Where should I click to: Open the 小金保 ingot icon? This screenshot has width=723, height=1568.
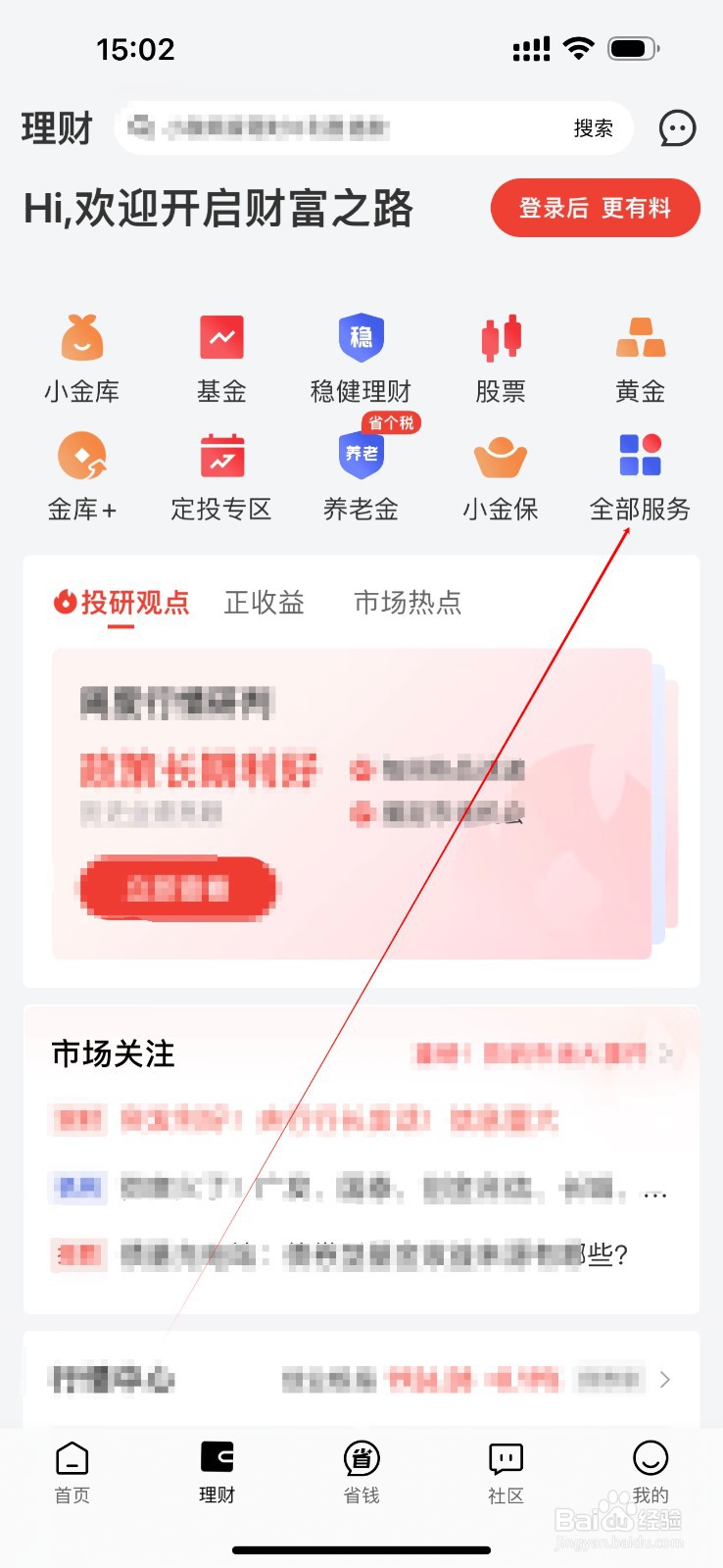[x=500, y=456]
